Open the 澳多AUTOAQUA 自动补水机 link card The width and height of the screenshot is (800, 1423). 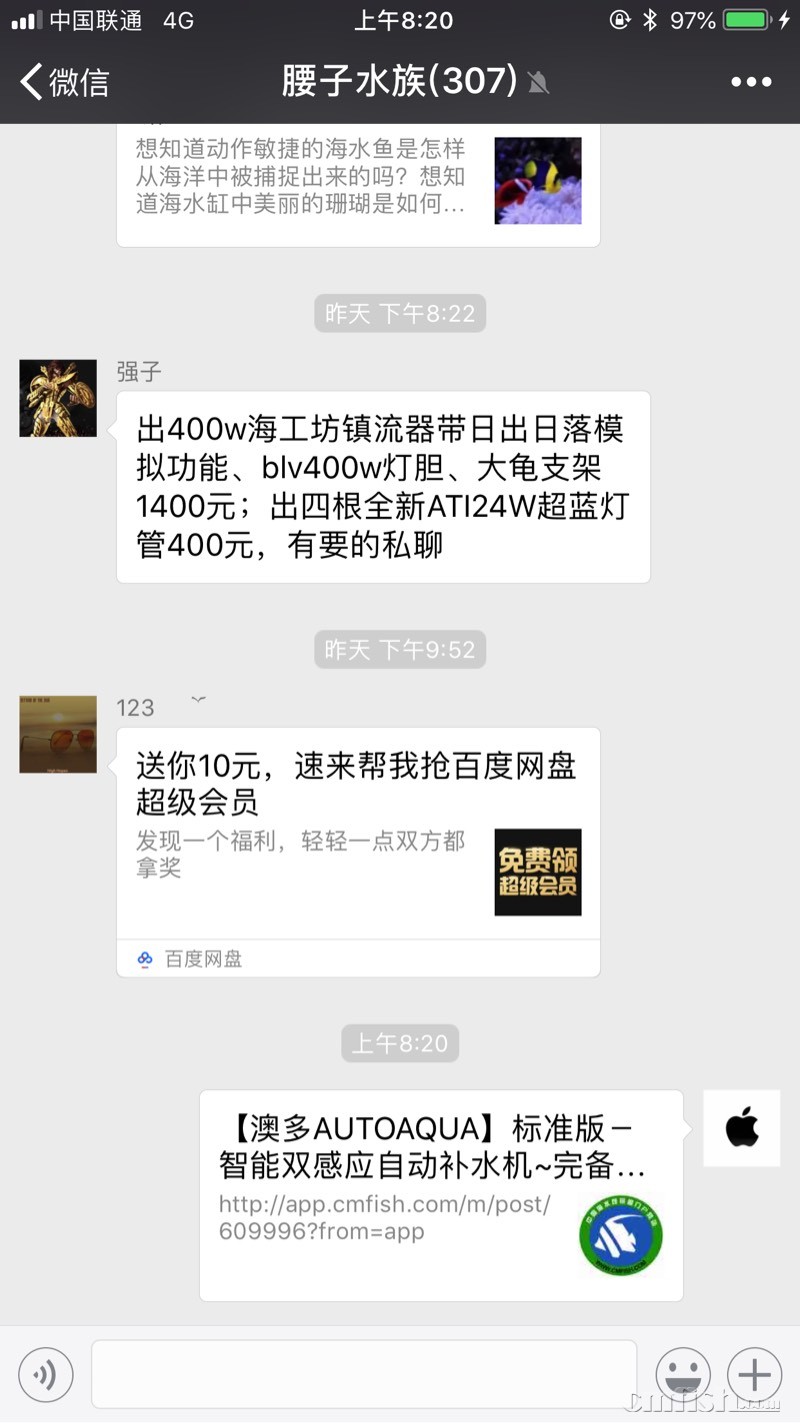tap(441, 1195)
